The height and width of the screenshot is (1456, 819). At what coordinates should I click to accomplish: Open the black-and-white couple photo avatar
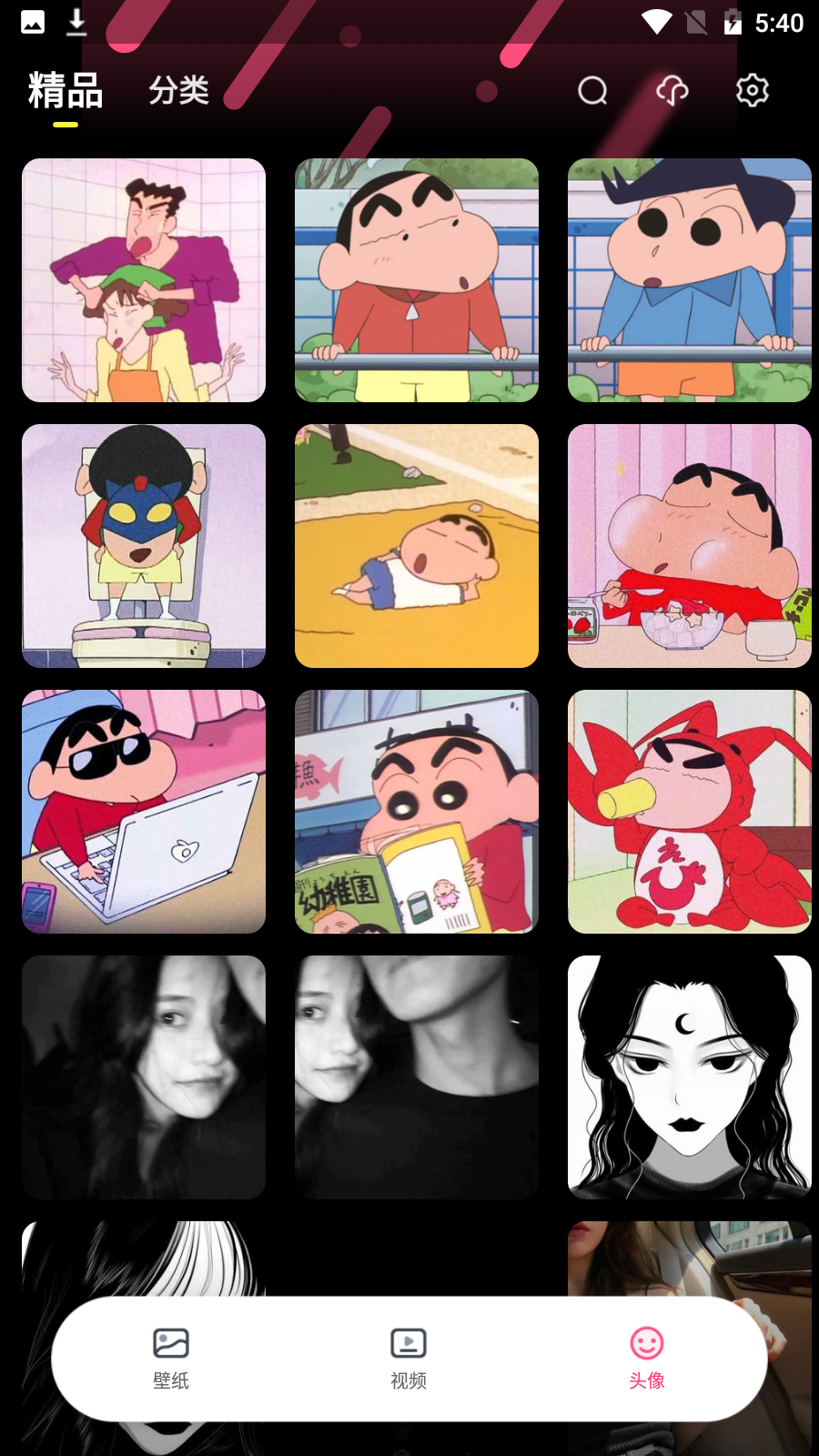click(x=417, y=1077)
